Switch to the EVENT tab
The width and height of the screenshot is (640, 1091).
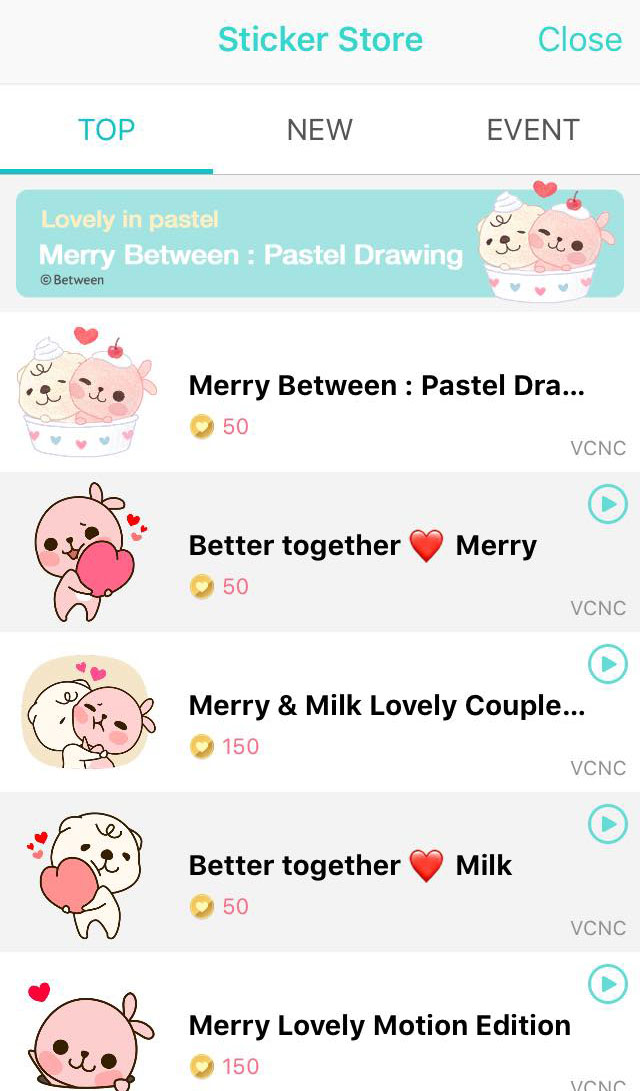coord(532,130)
